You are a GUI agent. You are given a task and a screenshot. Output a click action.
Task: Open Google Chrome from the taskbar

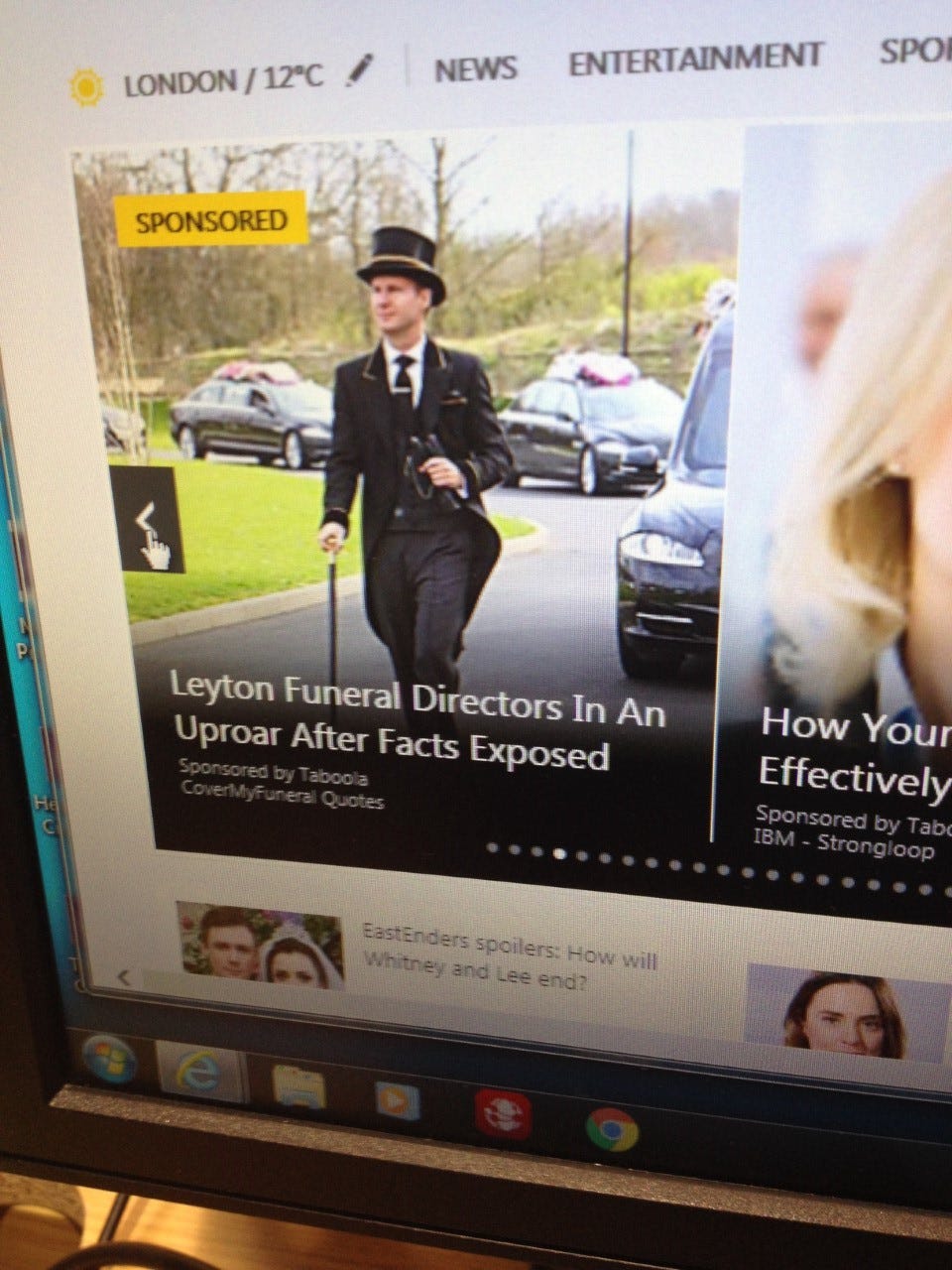[612, 1128]
